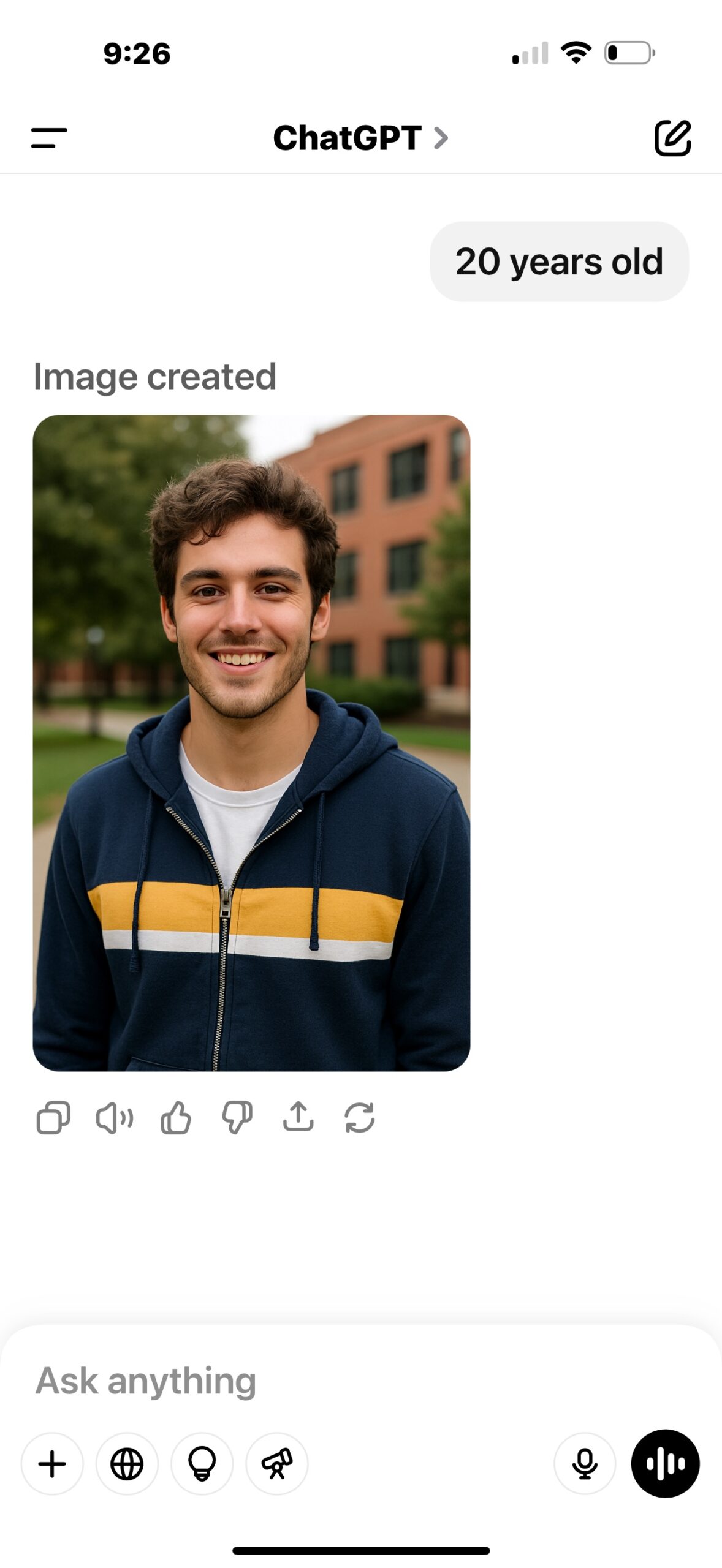The height and width of the screenshot is (1568, 722).
Task: Open the ChatGPT model selector
Action: tap(360, 138)
